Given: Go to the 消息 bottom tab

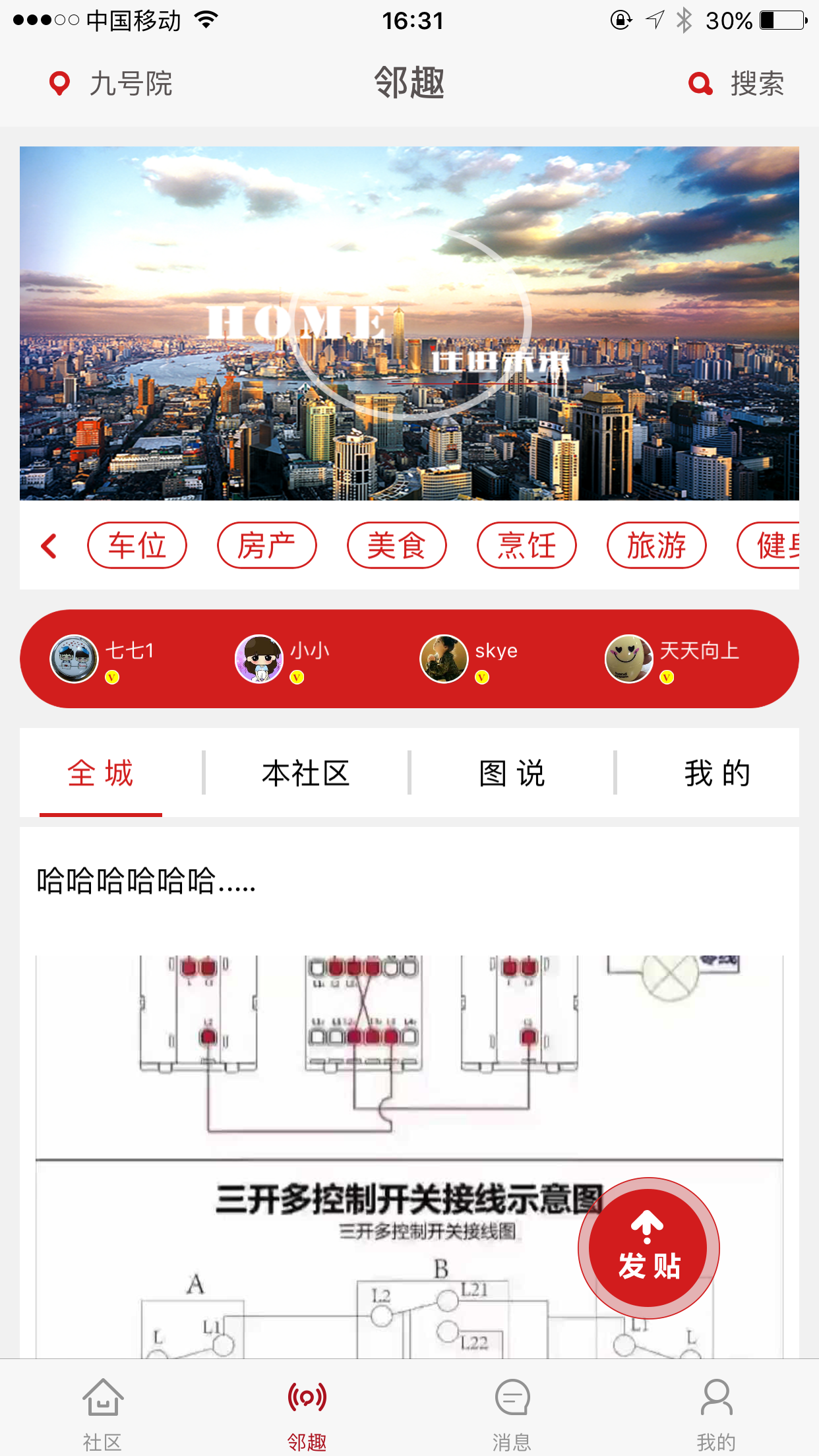Looking at the screenshot, I should [x=512, y=1412].
